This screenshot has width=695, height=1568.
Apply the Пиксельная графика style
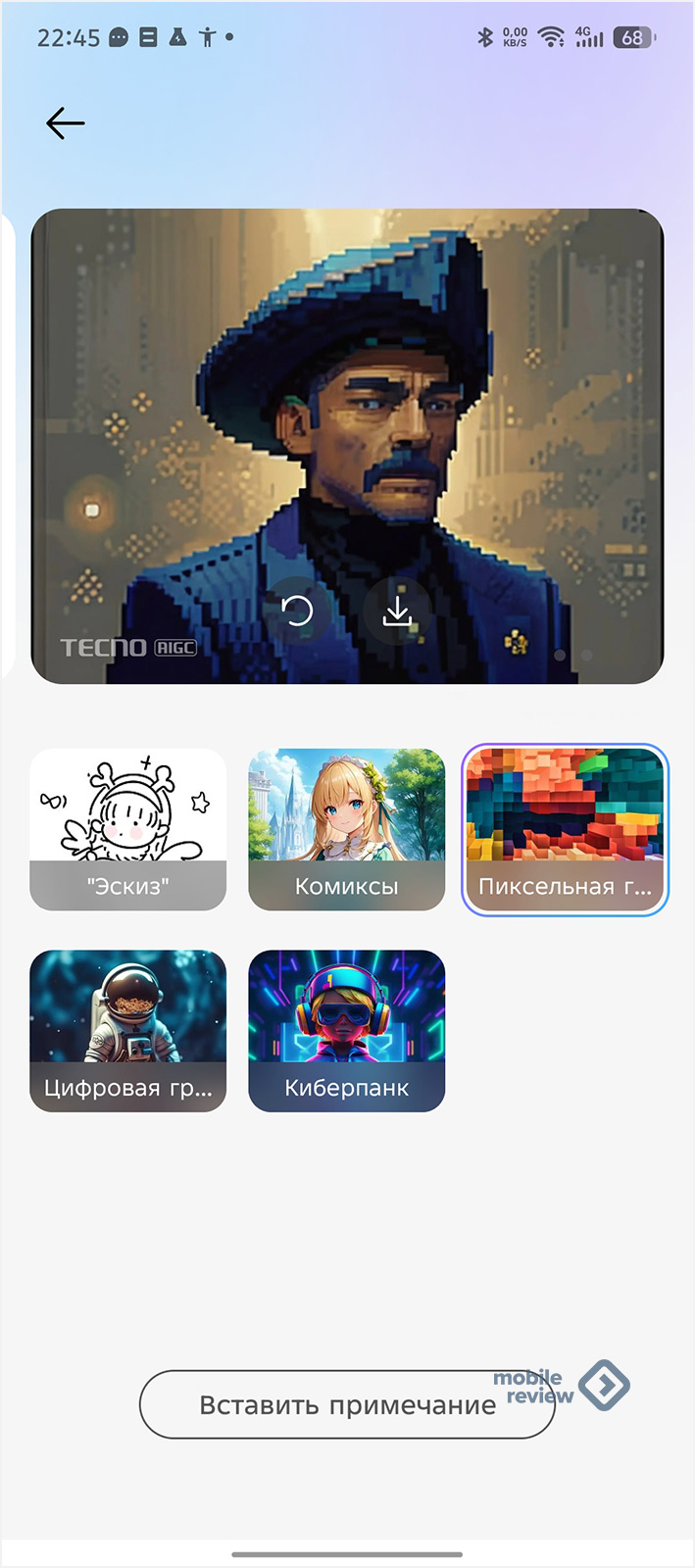pyautogui.click(x=565, y=830)
